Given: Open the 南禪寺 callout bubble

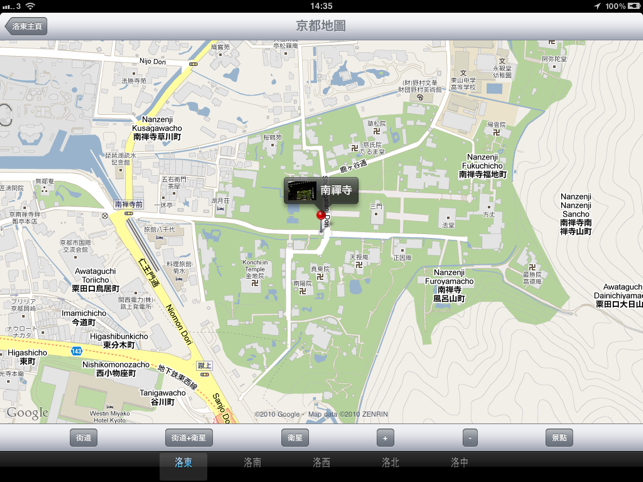Looking at the screenshot, I should (x=321, y=190).
